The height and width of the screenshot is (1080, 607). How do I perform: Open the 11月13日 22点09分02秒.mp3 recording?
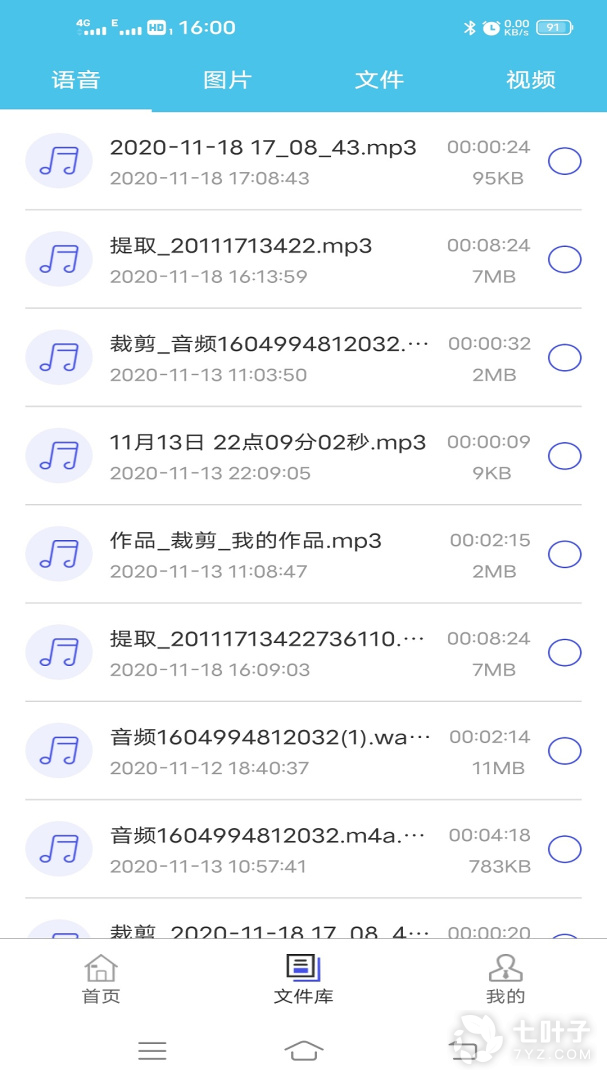267,455
